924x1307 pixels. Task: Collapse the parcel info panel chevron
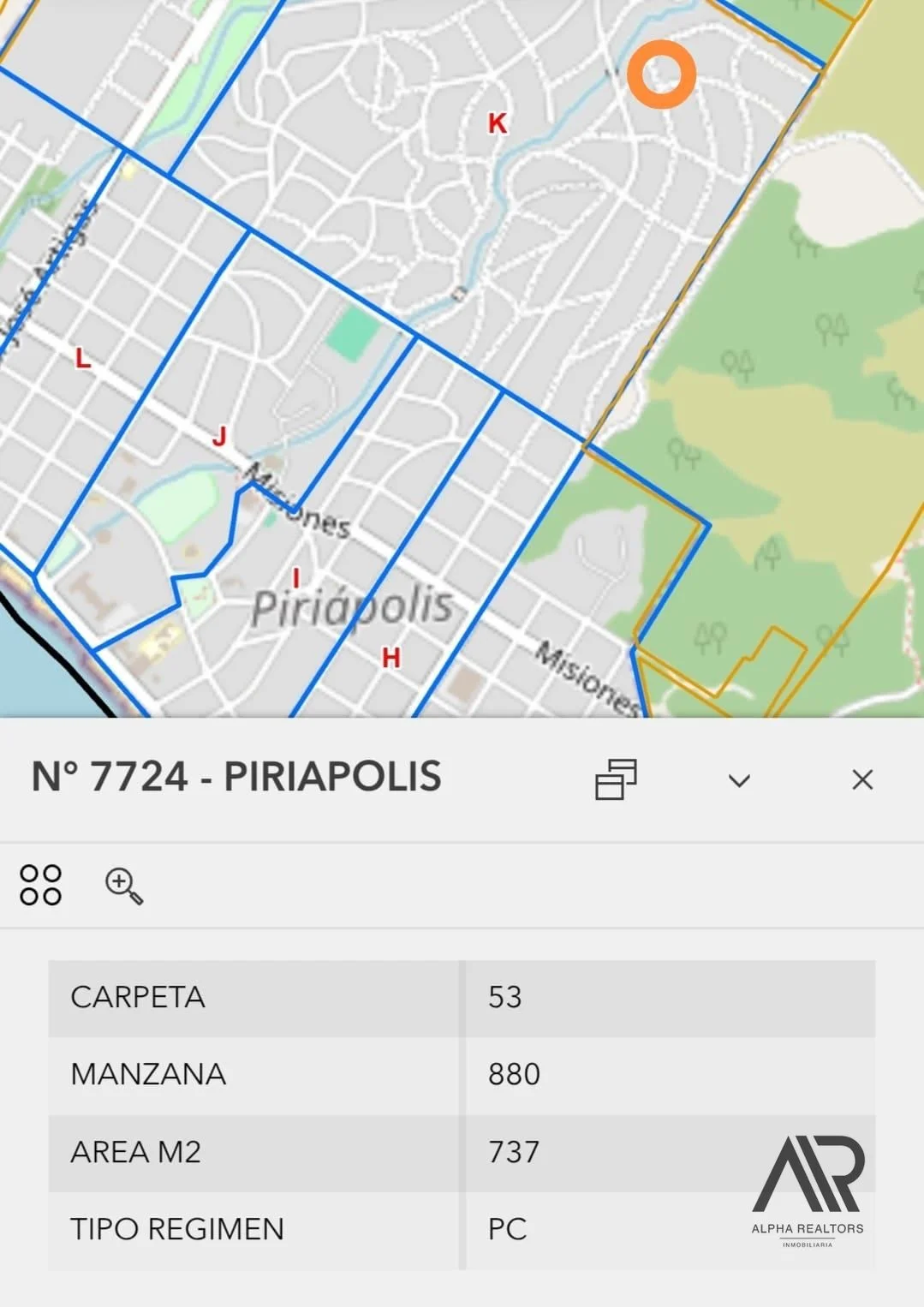(x=739, y=780)
